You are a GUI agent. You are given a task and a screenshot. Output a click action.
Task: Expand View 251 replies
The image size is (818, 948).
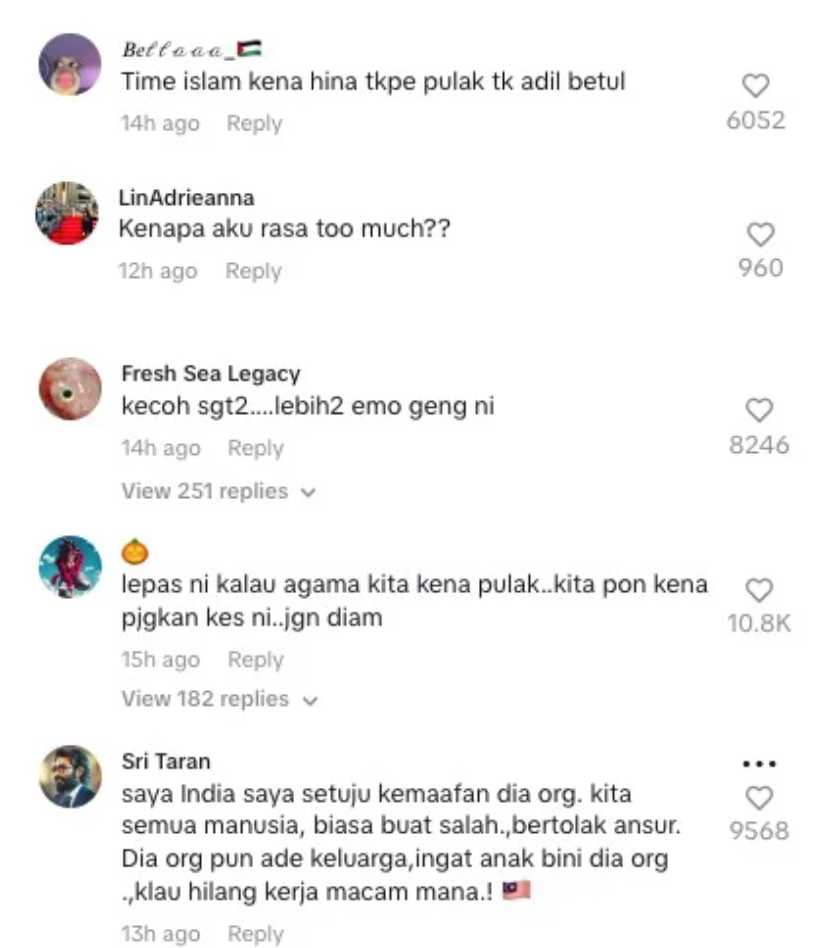(x=217, y=492)
